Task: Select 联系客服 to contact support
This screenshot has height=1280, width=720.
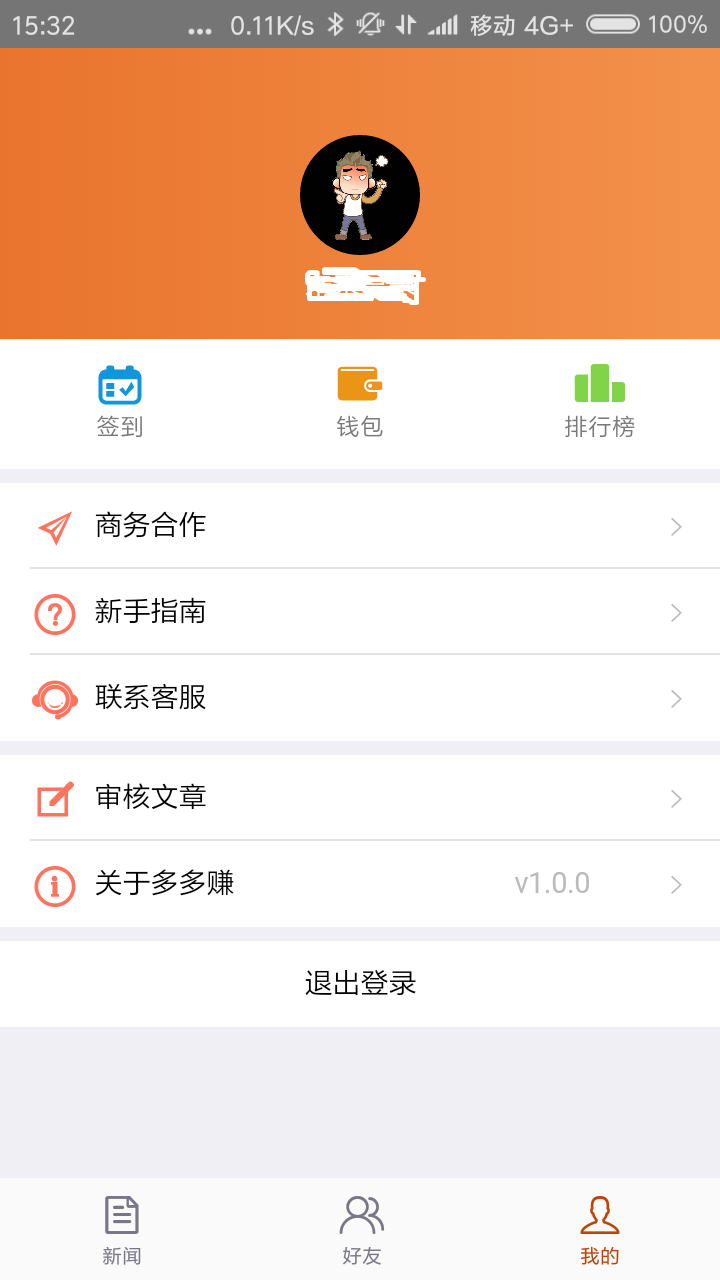Action: [x=360, y=698]
